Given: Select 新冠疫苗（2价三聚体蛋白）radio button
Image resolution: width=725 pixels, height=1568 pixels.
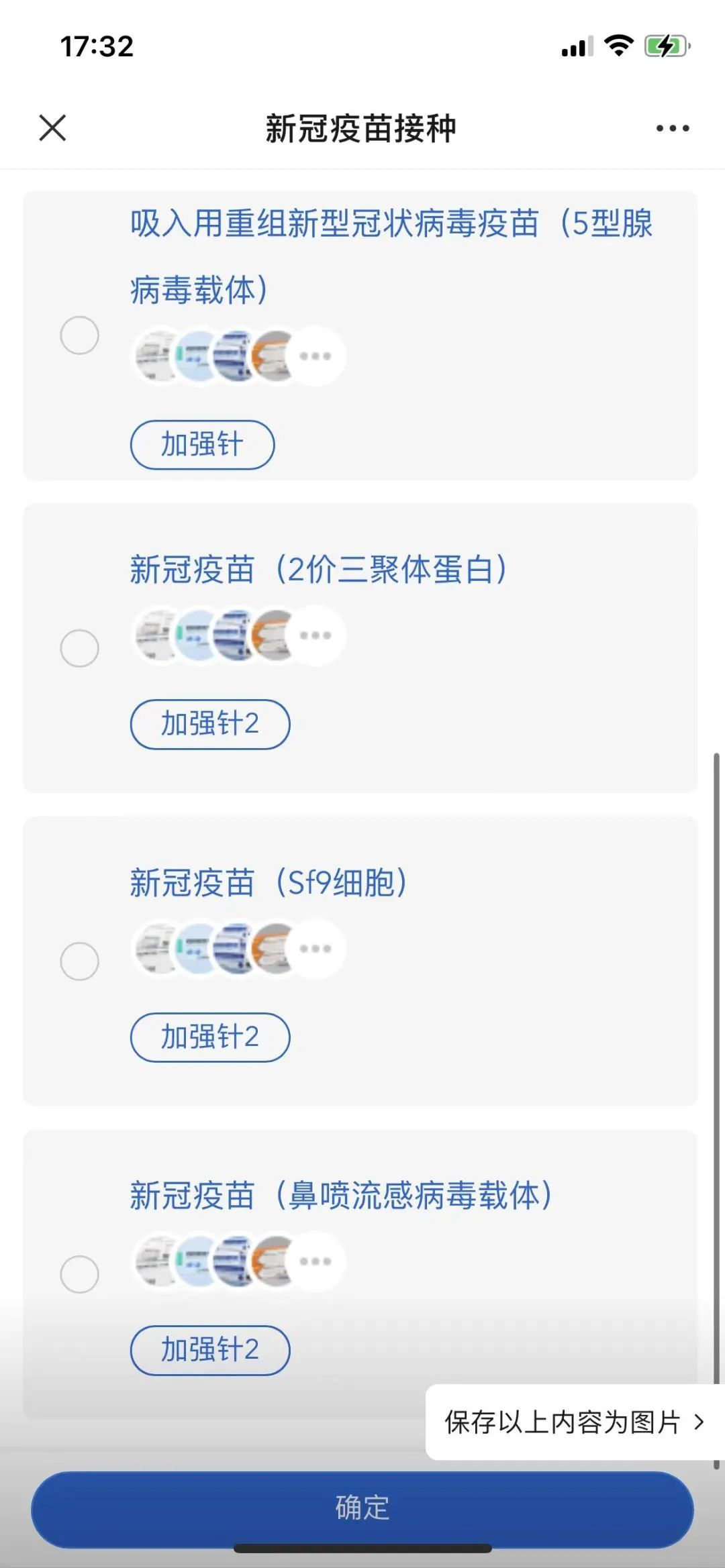Looking at the screenshot, I should click(79, 646).
